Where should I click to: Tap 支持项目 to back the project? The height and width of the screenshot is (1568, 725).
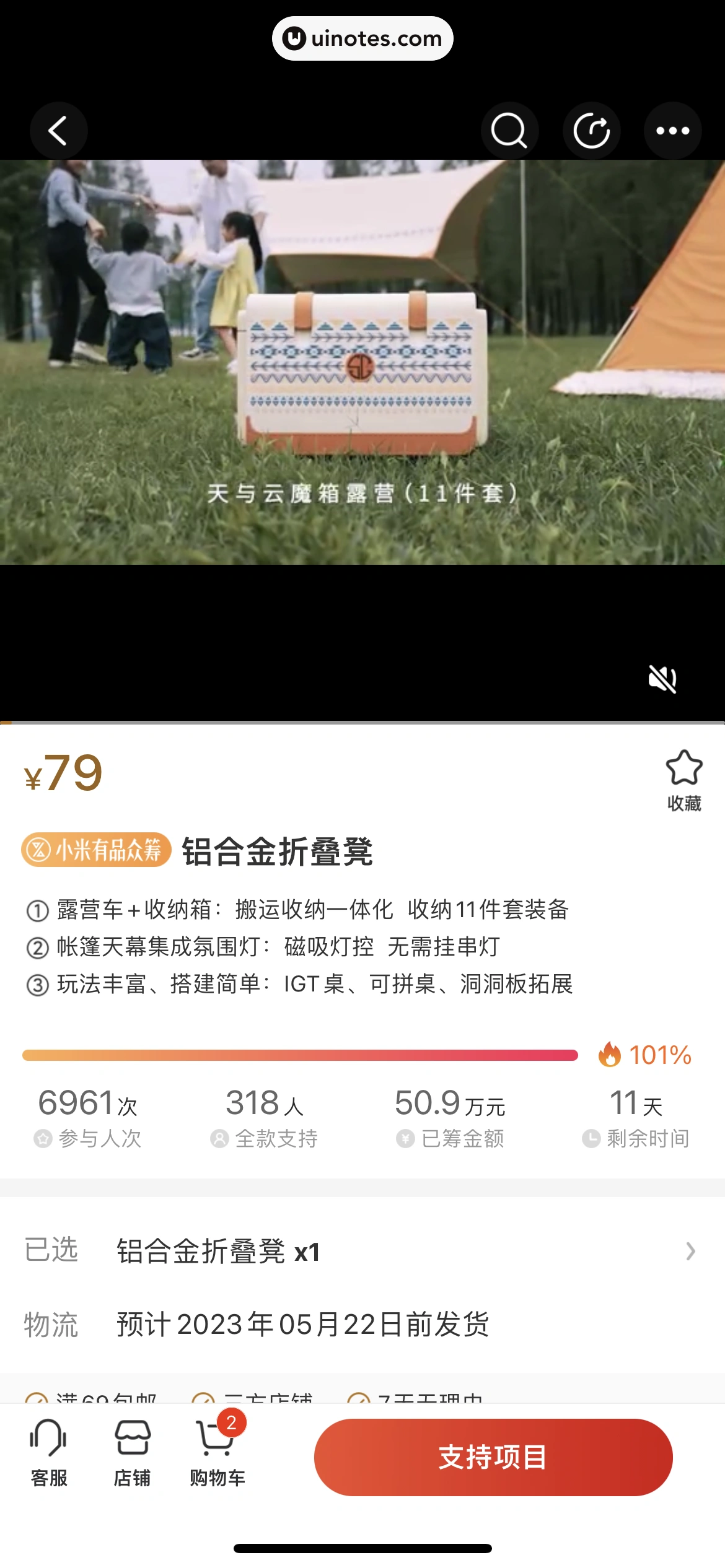click(493, 1457)
